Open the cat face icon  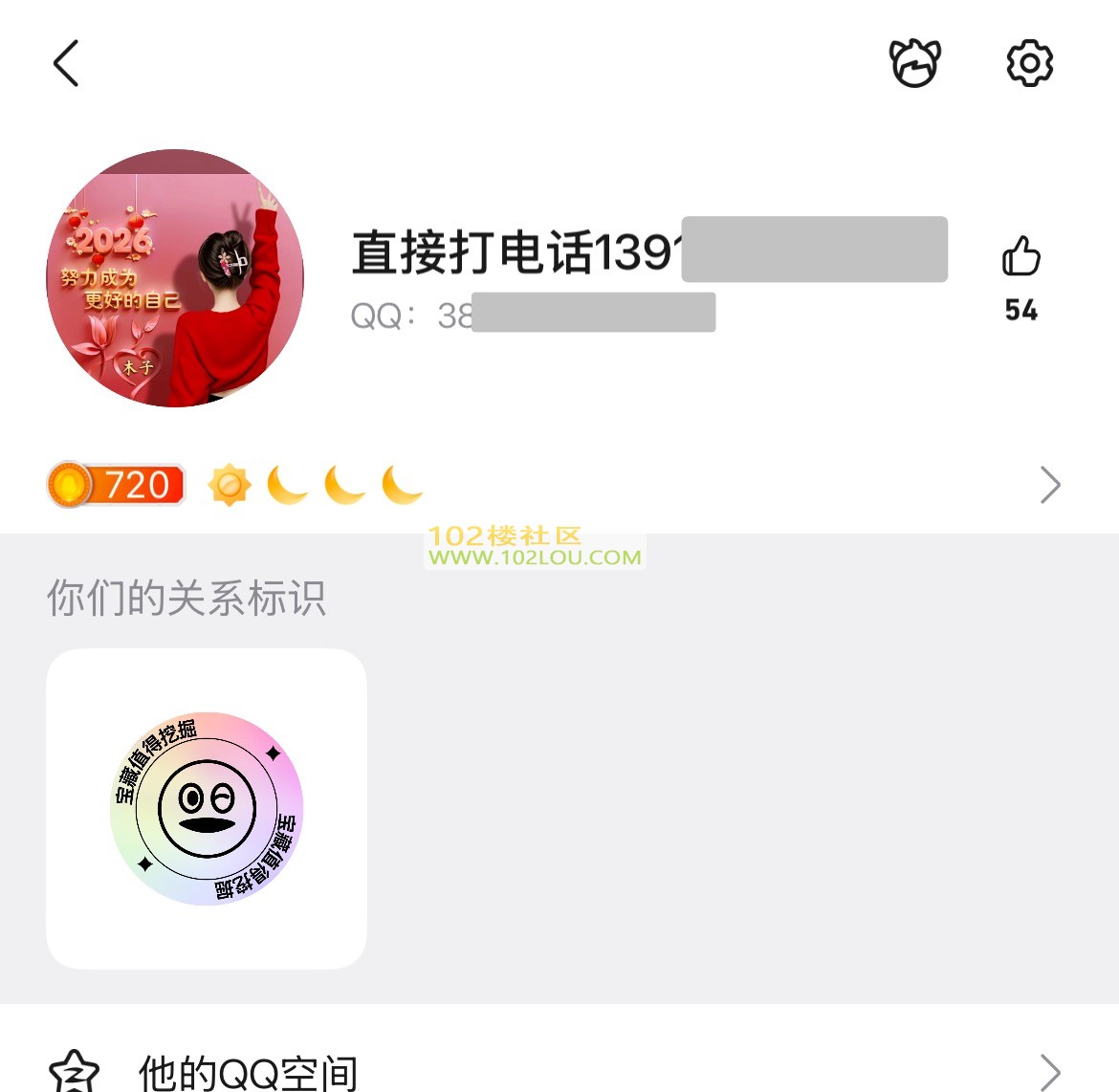(915, 64)
